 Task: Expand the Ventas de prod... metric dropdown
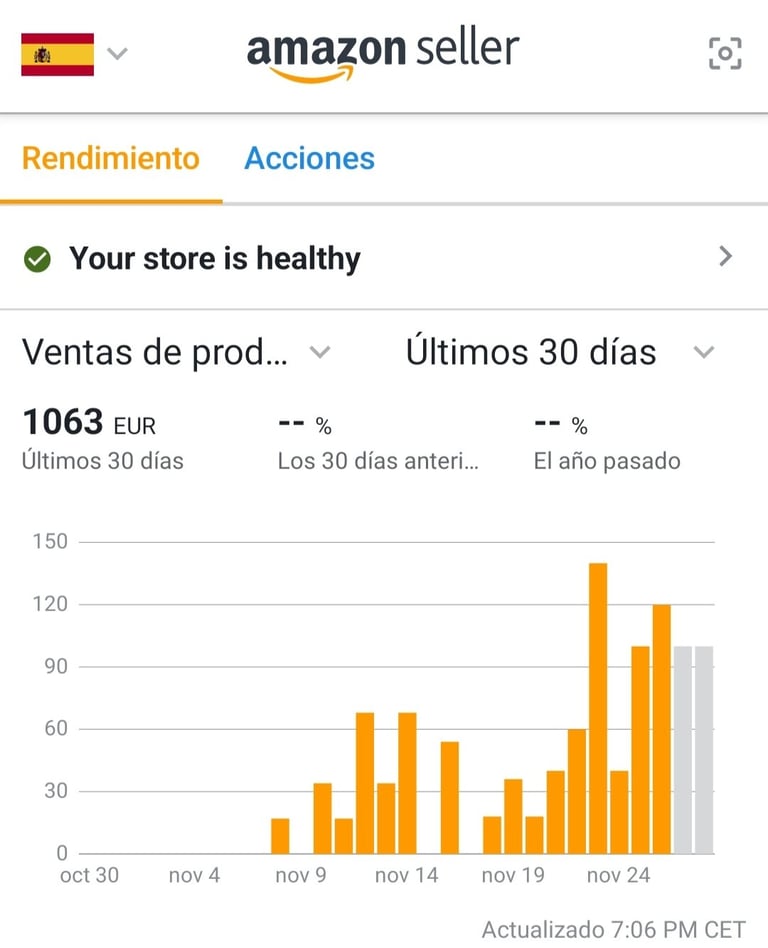pos(176,352)
